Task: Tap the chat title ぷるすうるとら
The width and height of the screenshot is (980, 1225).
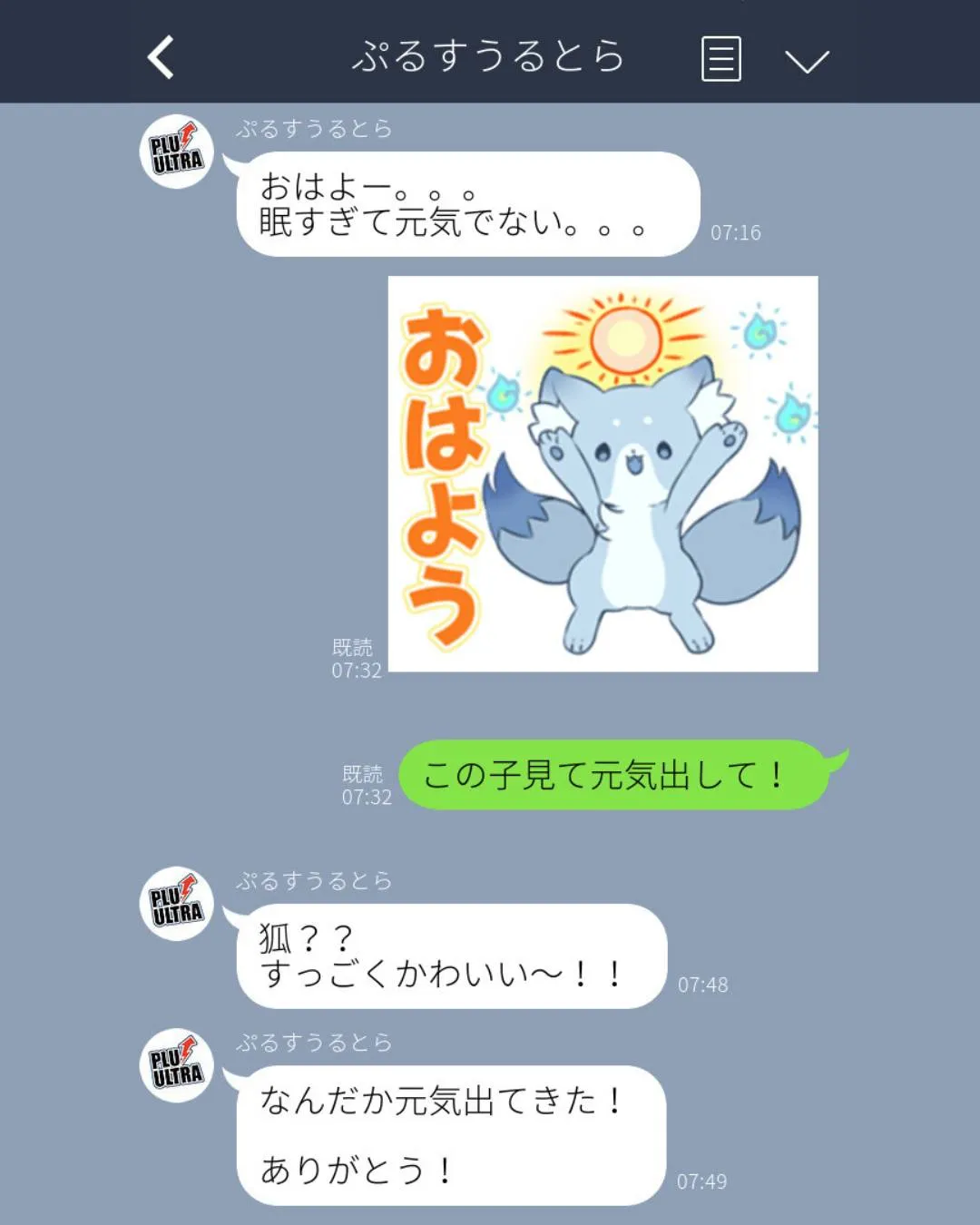Action: point(490,54)
